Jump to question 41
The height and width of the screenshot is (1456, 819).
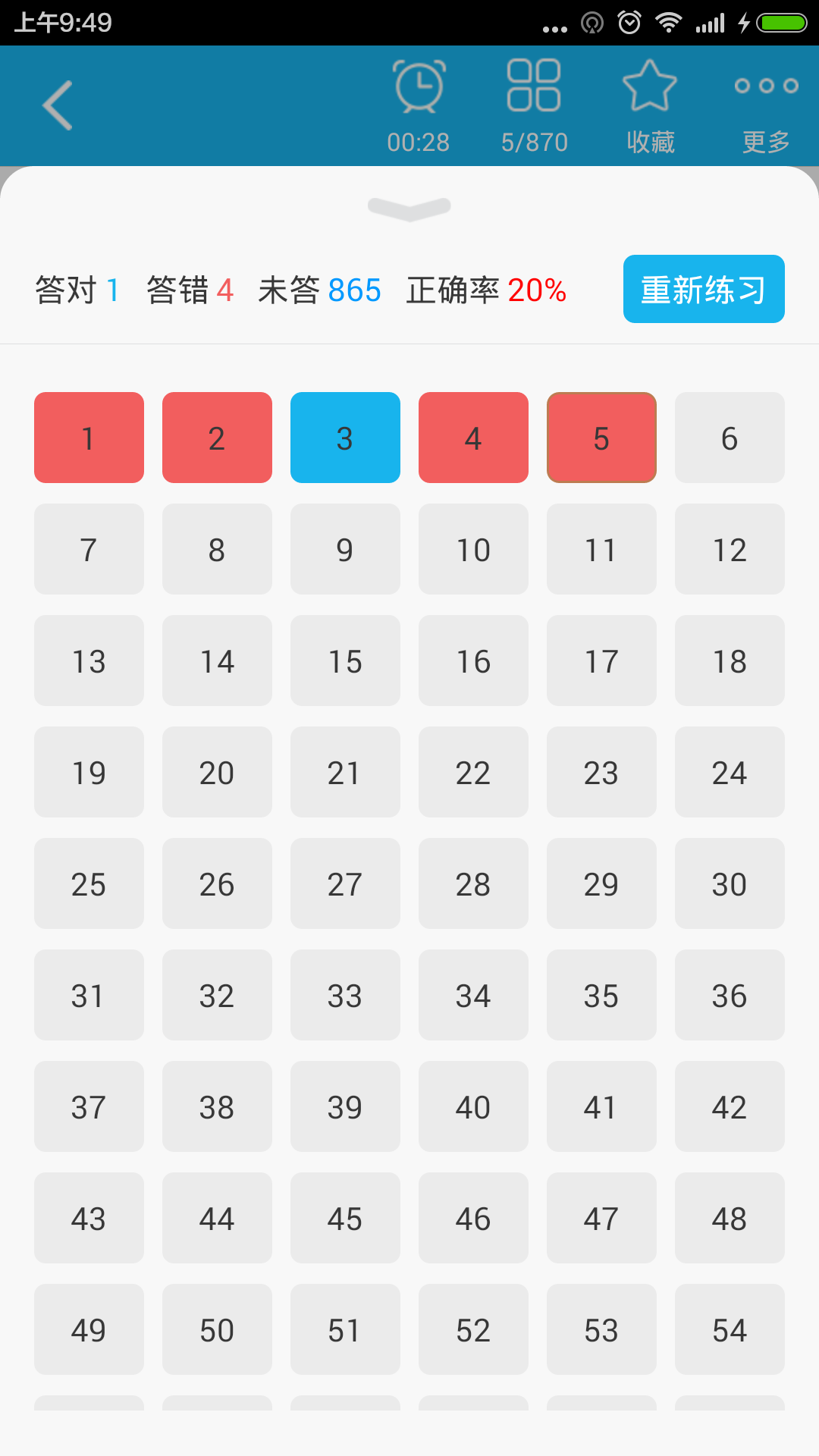601,1106
